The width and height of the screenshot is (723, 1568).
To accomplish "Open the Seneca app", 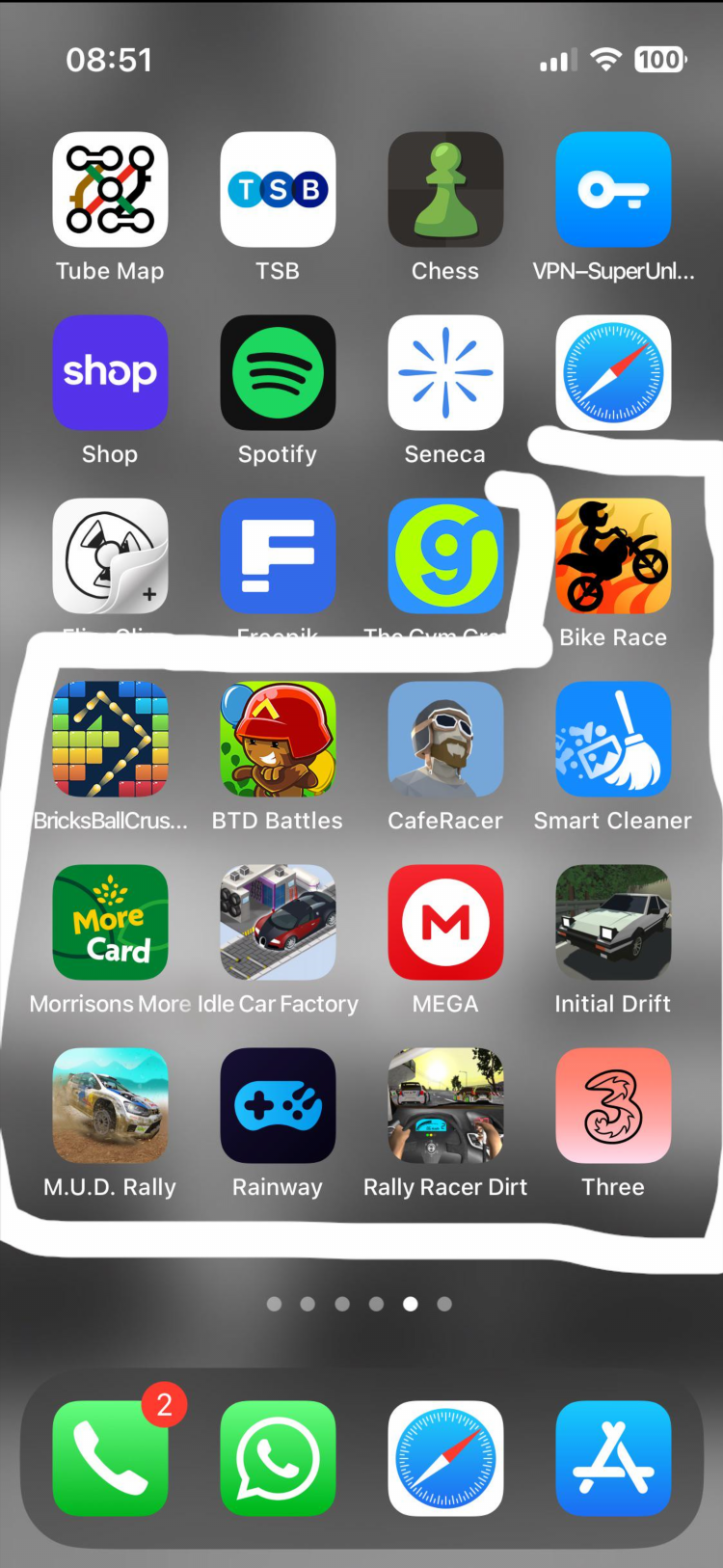I will pos(445,373).
